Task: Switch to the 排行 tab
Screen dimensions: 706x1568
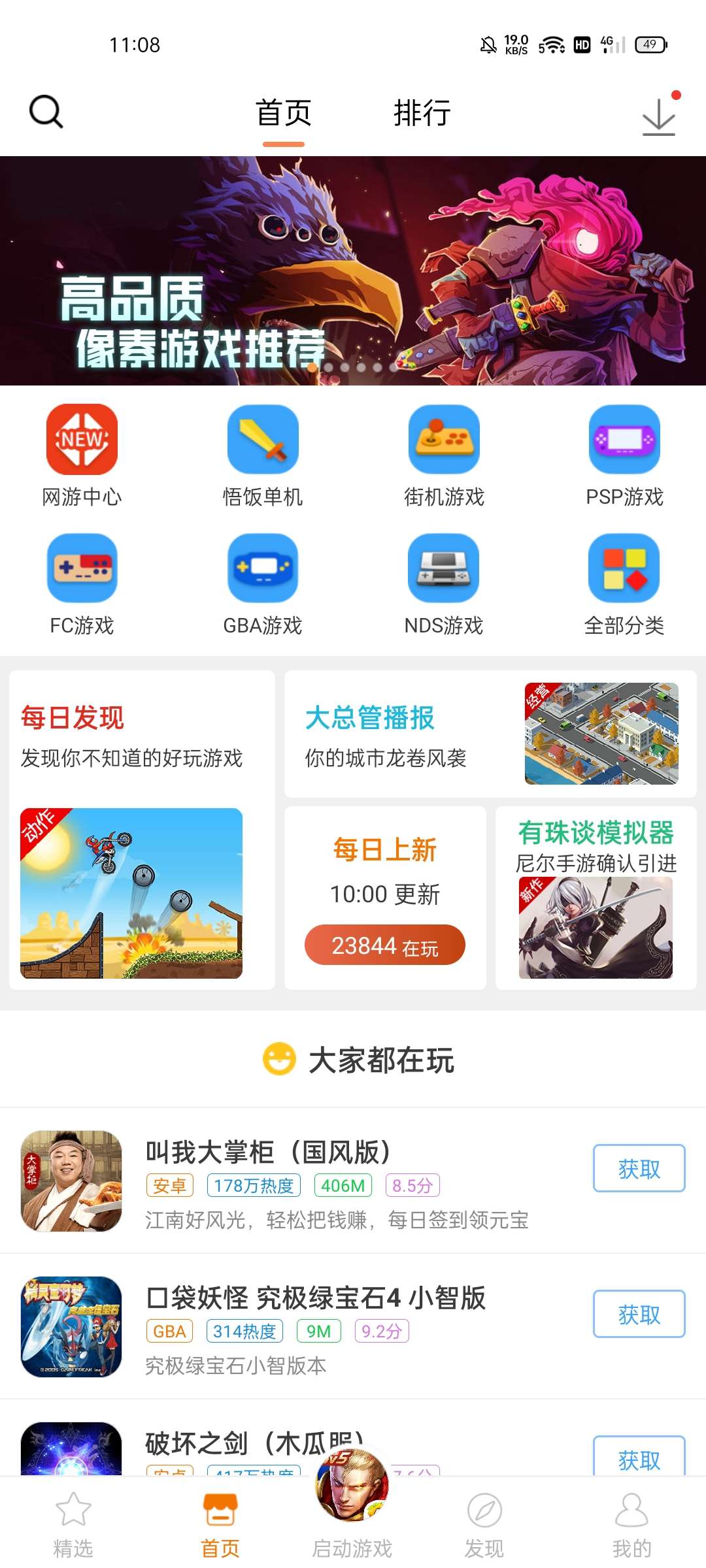Action: (x=422, y=113)
